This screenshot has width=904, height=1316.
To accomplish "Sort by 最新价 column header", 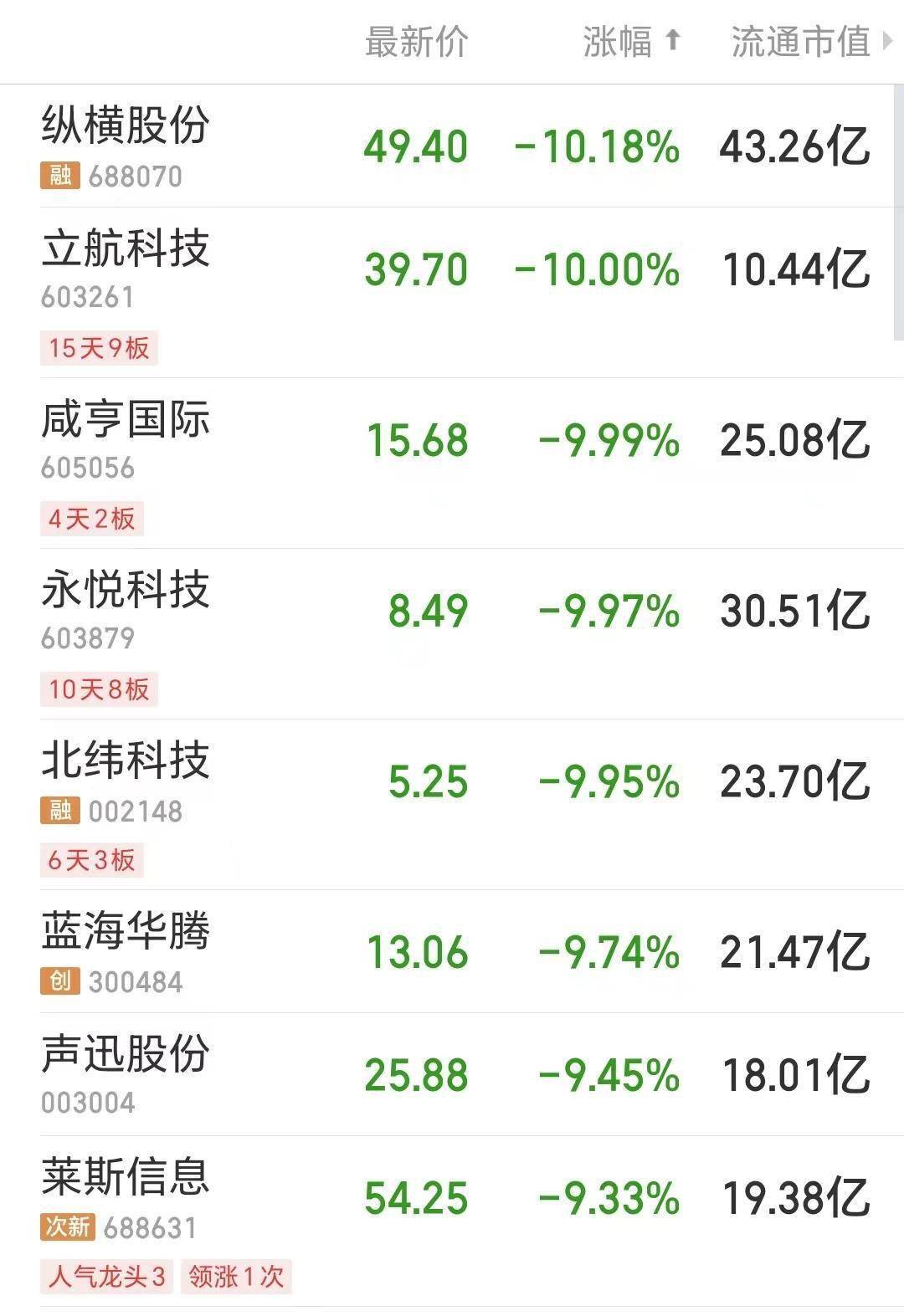I will tap(416, 42).
